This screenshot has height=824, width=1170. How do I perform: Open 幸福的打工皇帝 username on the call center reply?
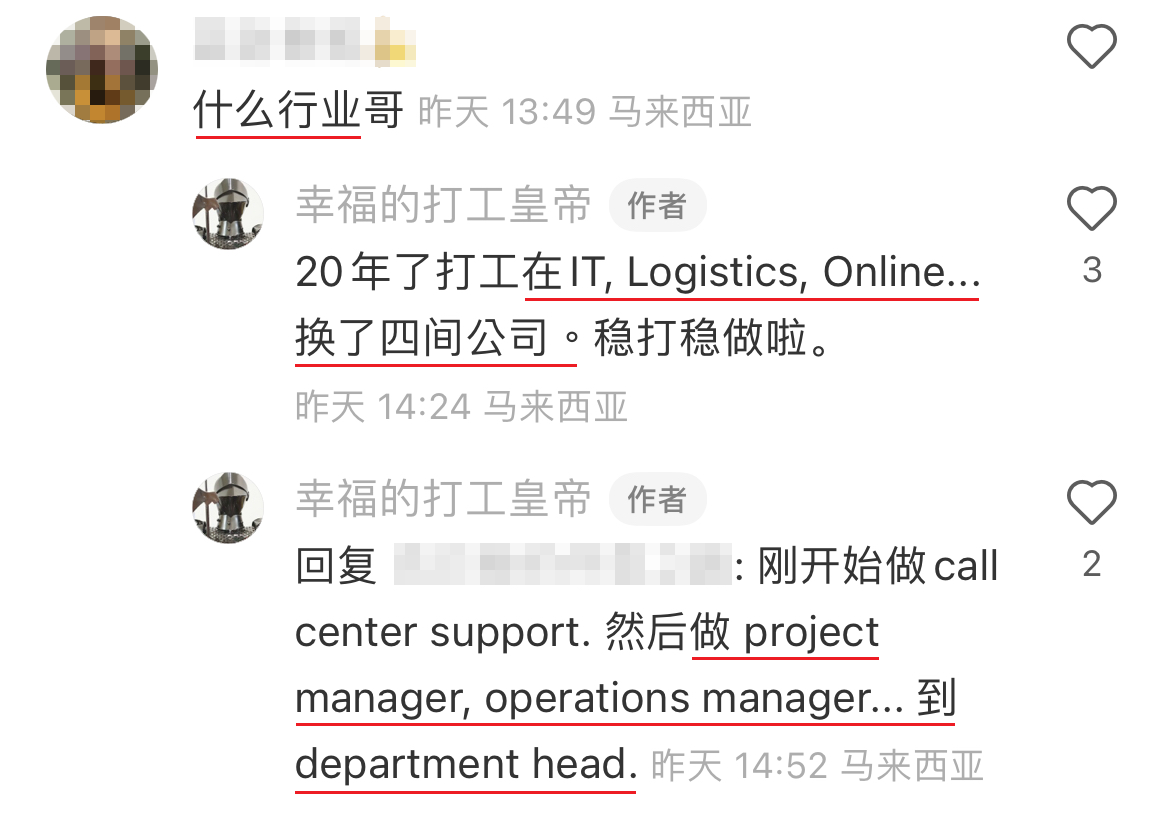coord(443,499)
